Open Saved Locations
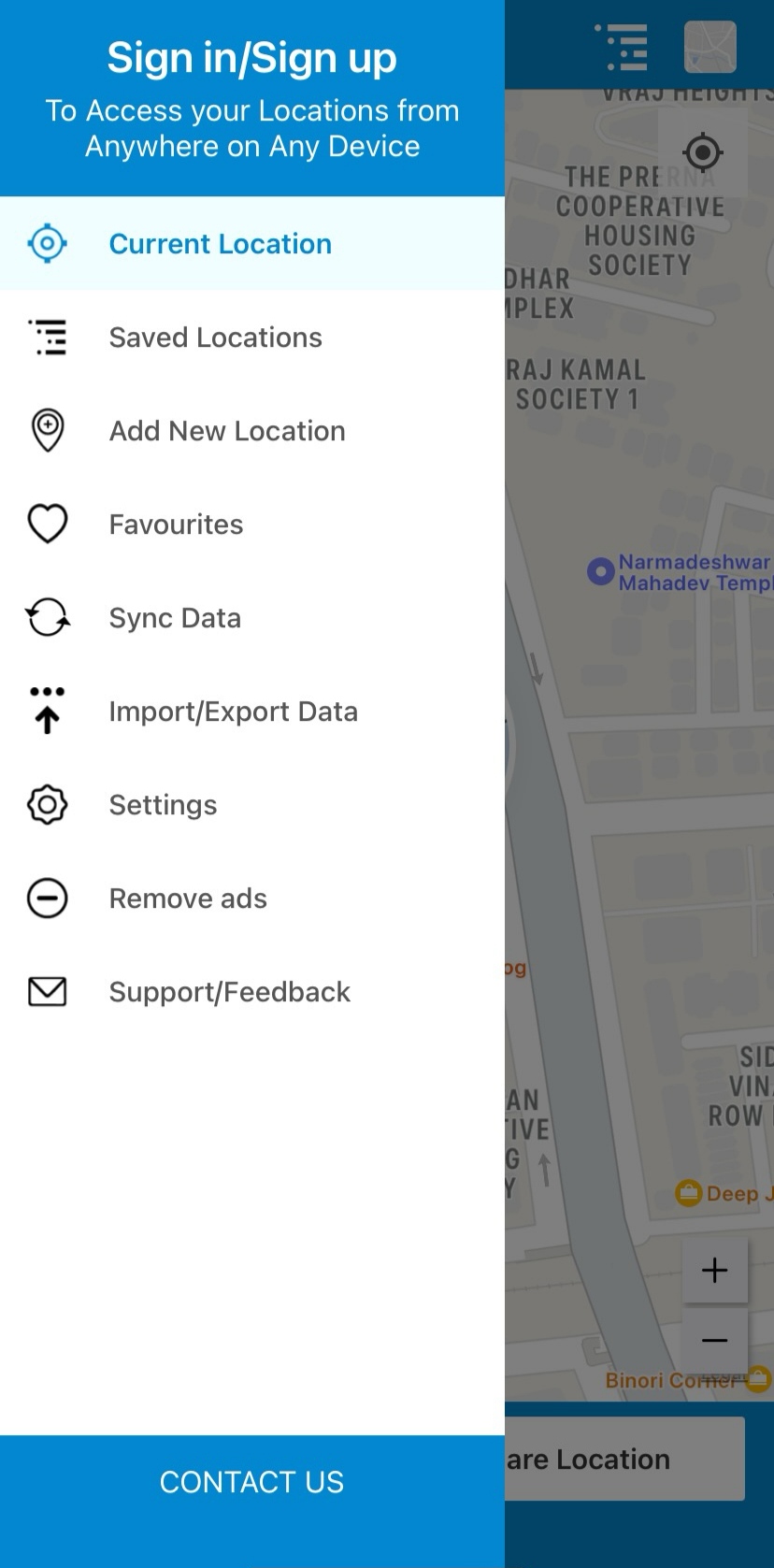This screenshot has height=1568, width=774. pyautogui.click(x=252, y=337)
